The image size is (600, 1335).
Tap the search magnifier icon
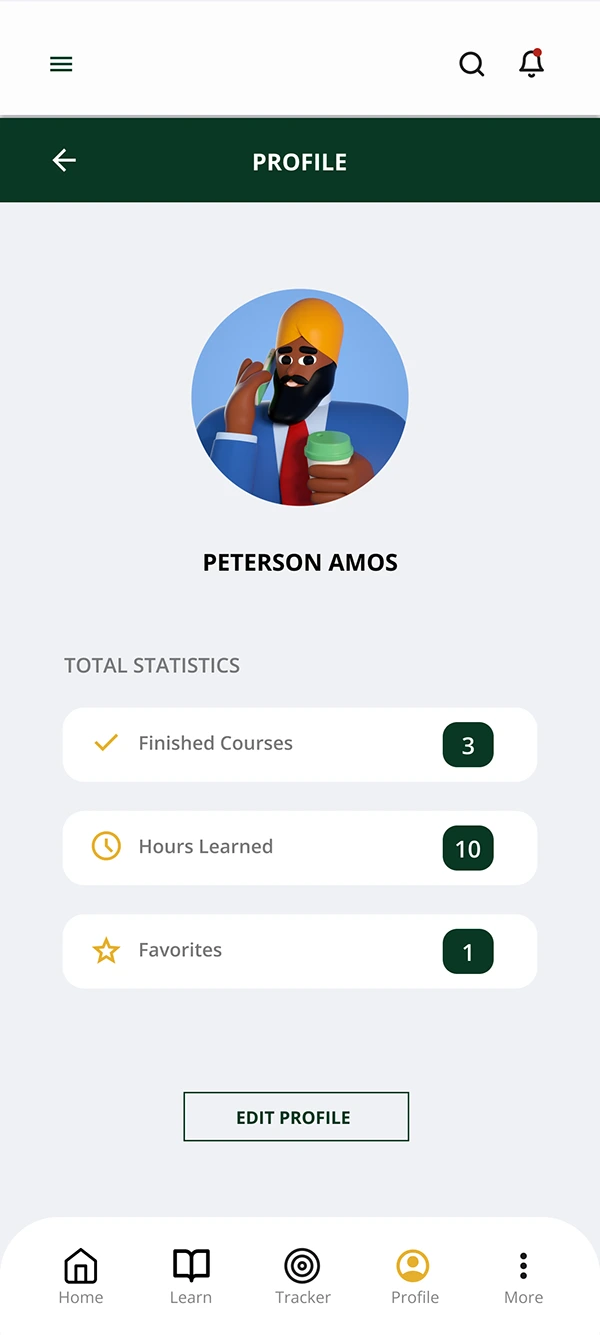472,64
